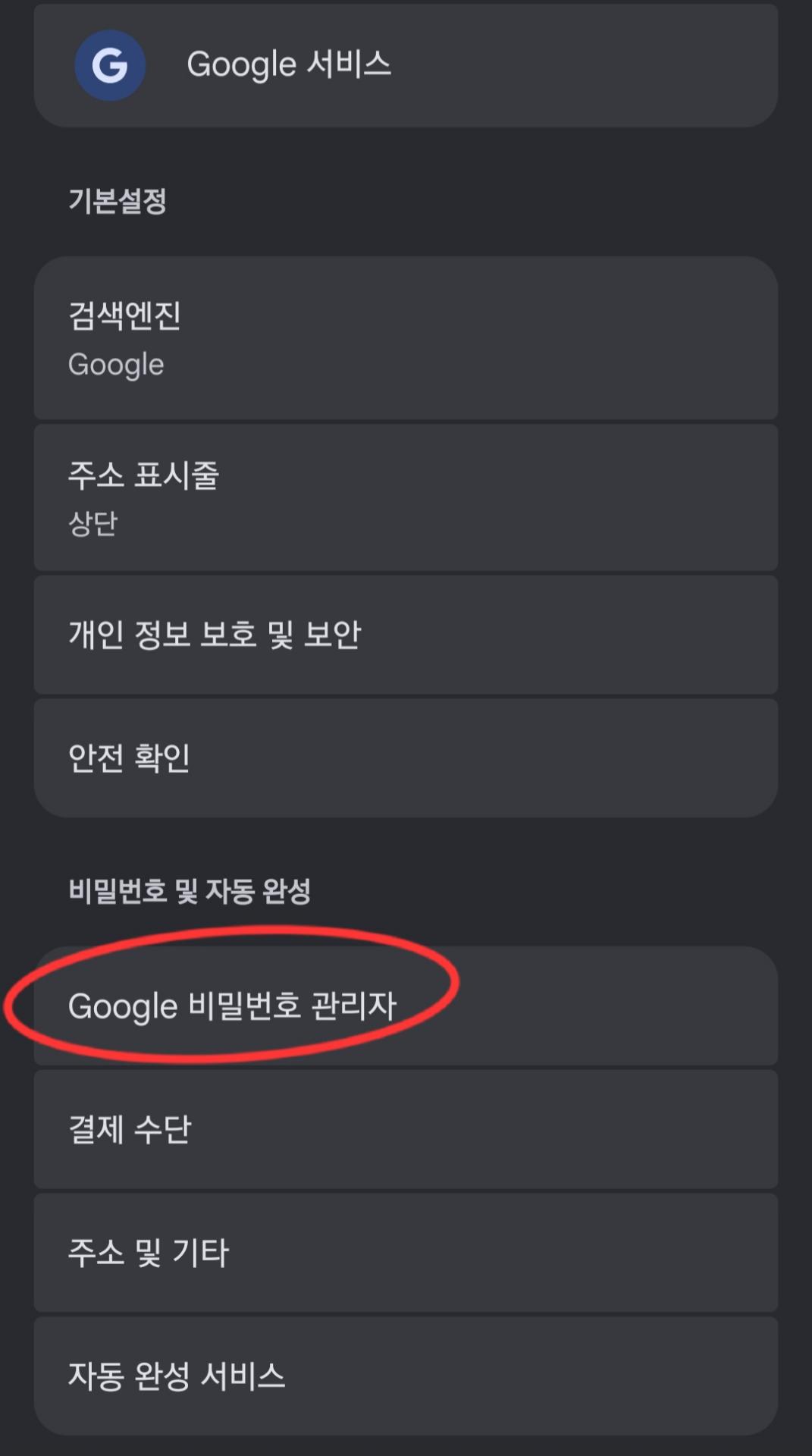The image size is (812, 1456).
Task: Open 결제 수단 settings
Action: click(406, 1129)
